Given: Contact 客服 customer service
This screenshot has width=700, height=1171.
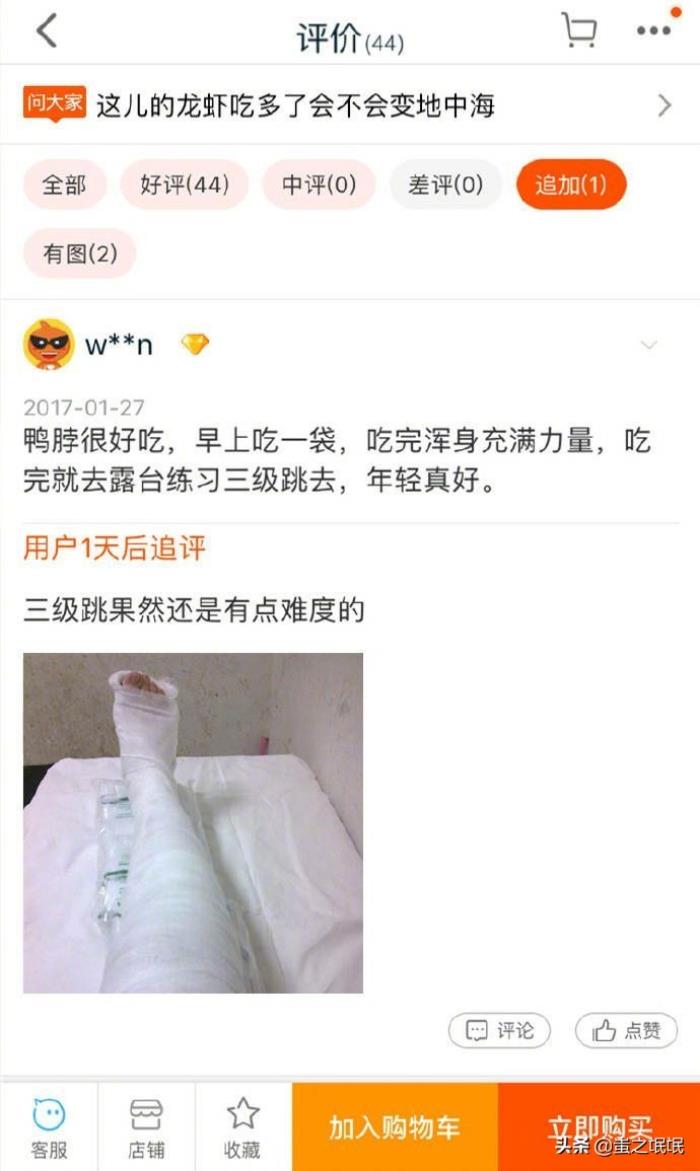Looking at the screenshot, I should (48, 1128).
